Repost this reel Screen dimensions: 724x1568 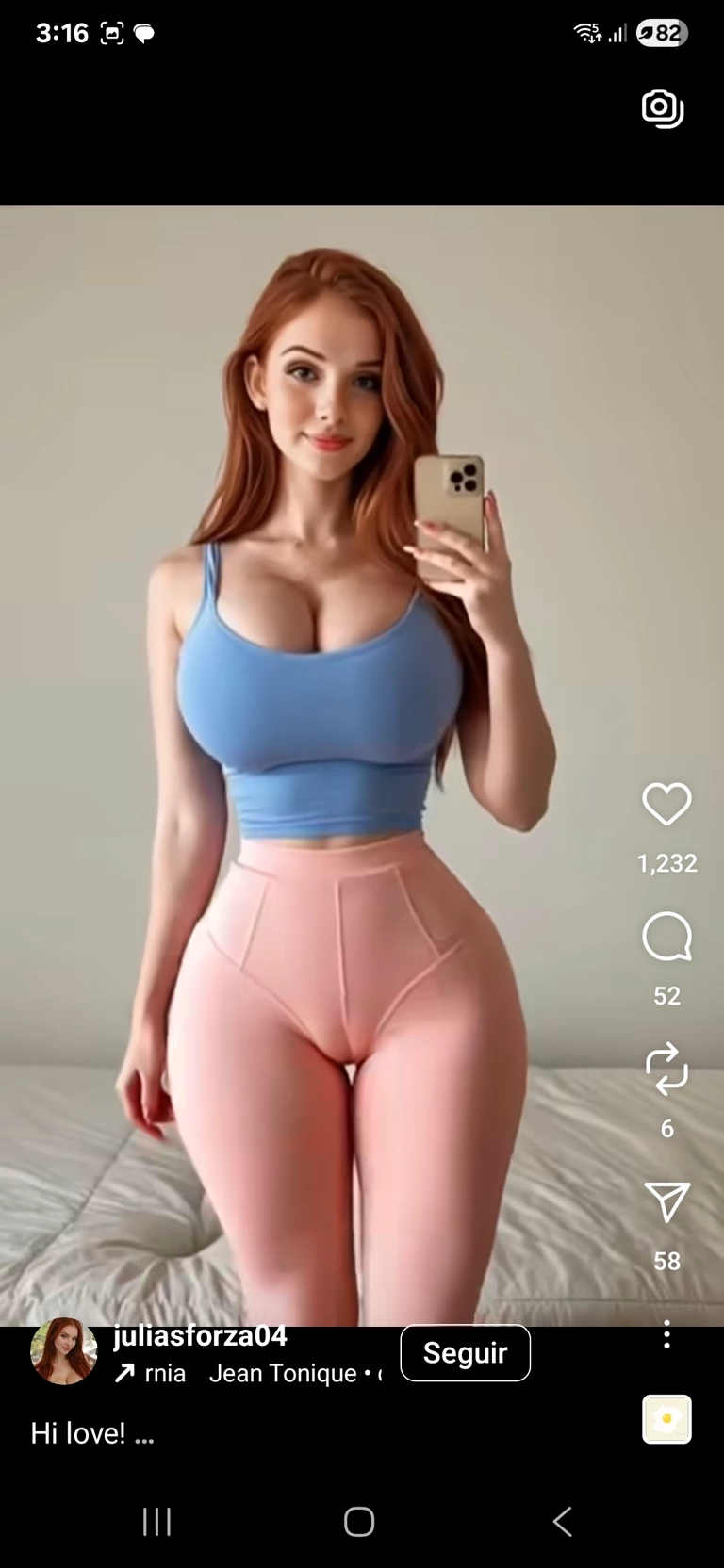666,1069
